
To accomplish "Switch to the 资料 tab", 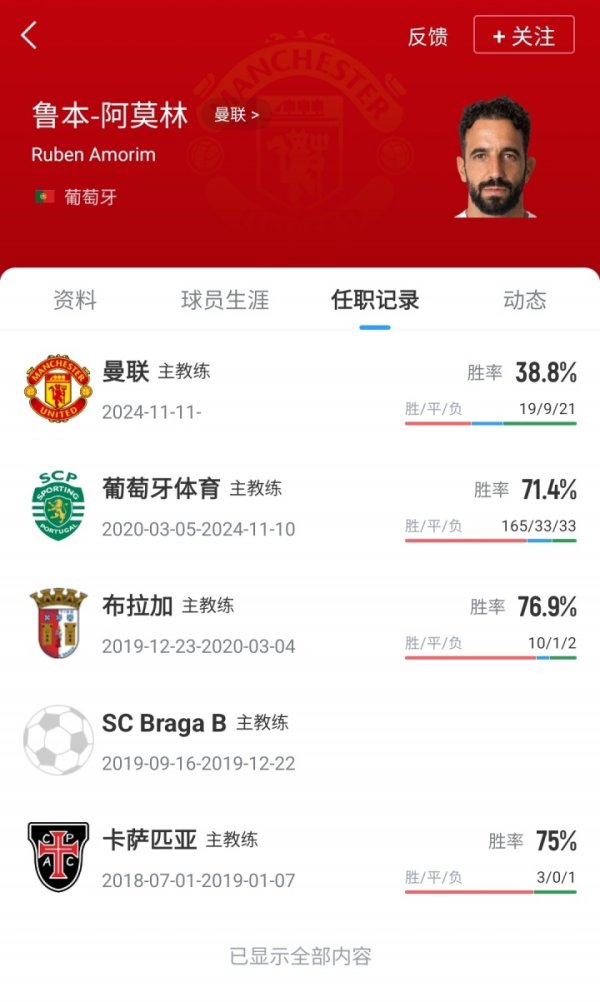I will click(75, 299).
